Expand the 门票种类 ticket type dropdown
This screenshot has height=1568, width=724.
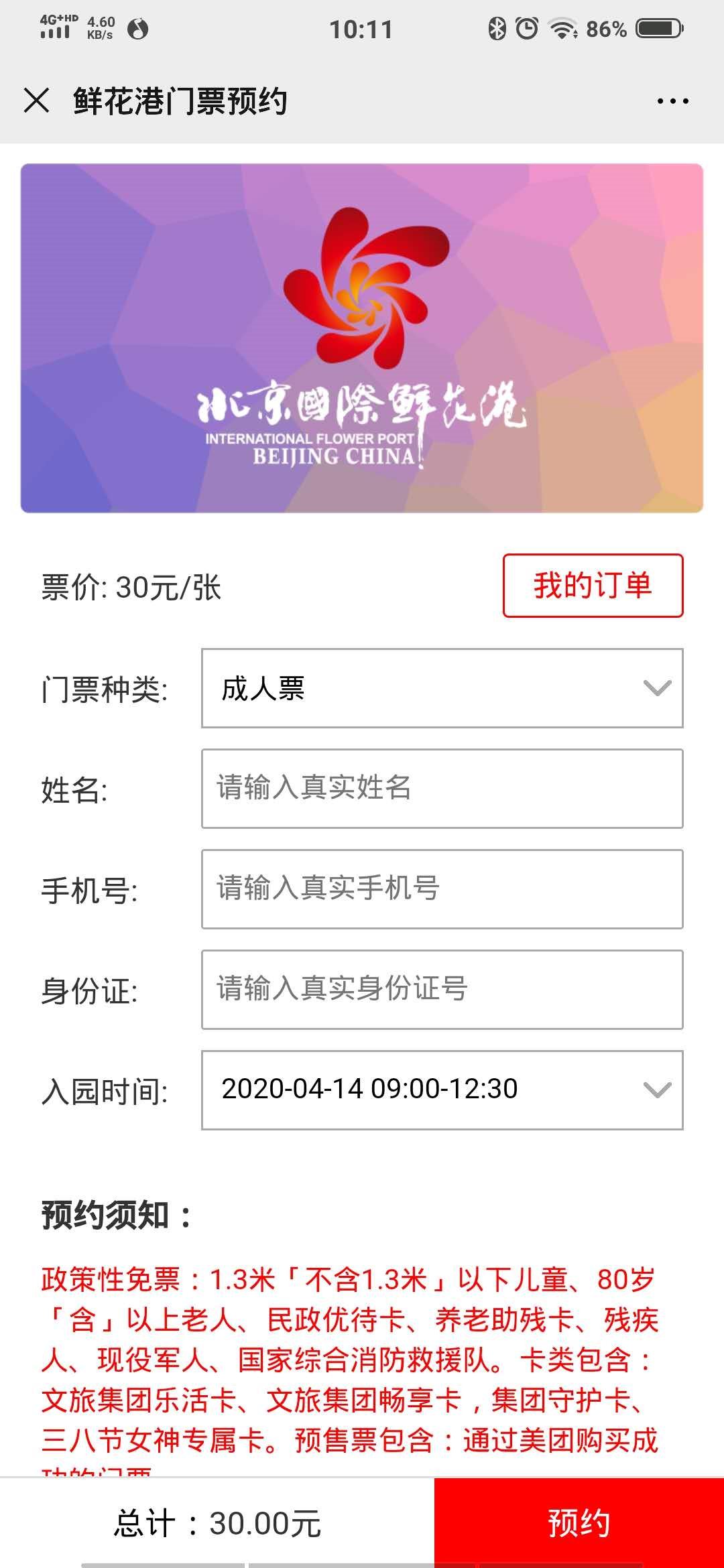click(442, 688)
